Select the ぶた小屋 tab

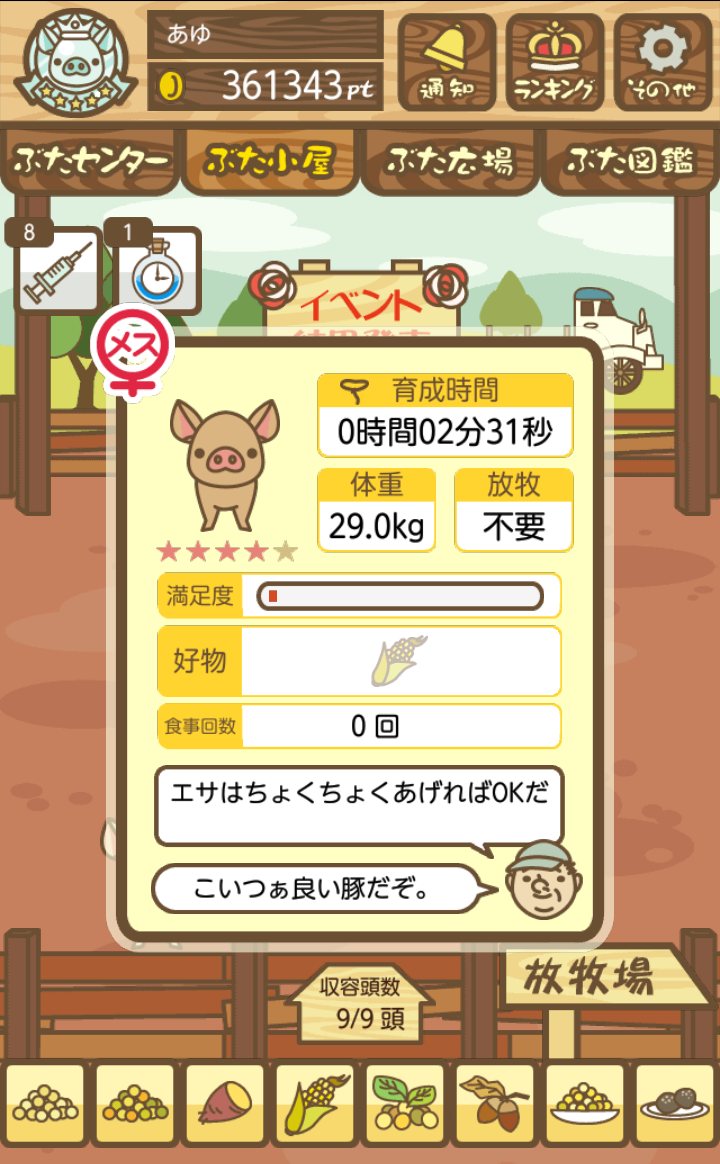[268, 160]
